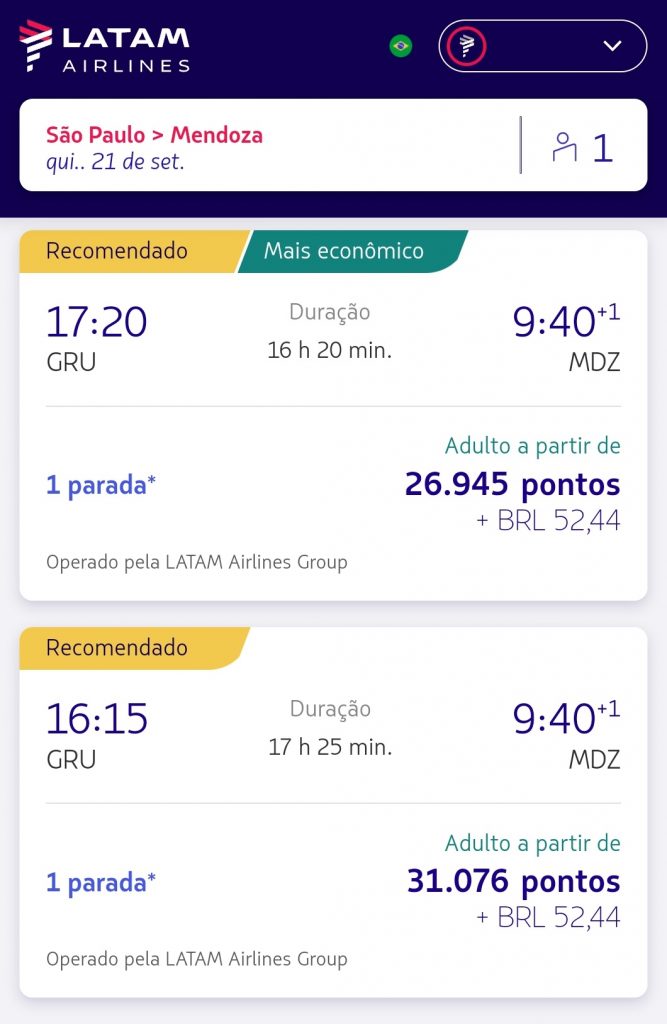The image size is (667, 1024).
Task: View stop details for the 26.945 pontos flight
Action: [x=101, y=486]
